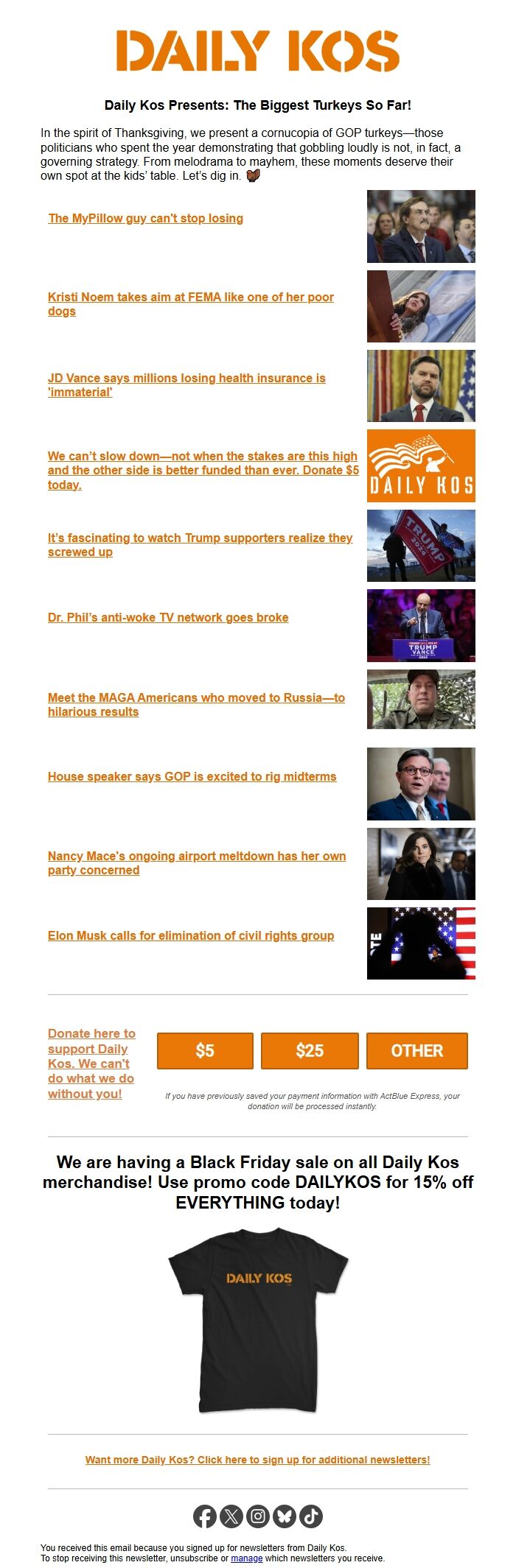Screen dimensions: 516x1568
Task: Open MAGA Americans who moved to Russia
Action: pos(196,698)
